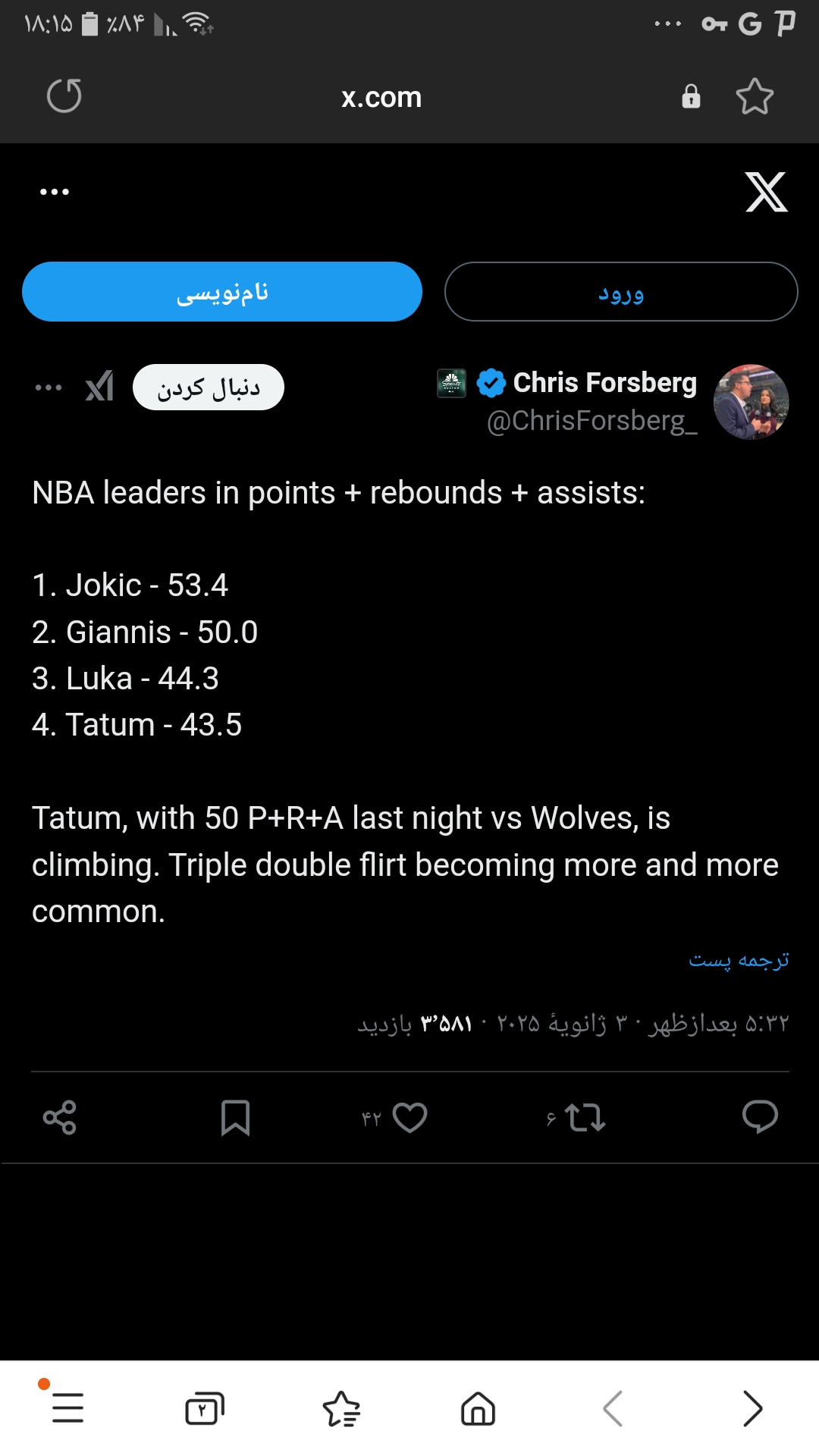This screenshot has width=819, height=1456.
Task: Translate the post via ترجمه پست
Action: tap(739, 960)
